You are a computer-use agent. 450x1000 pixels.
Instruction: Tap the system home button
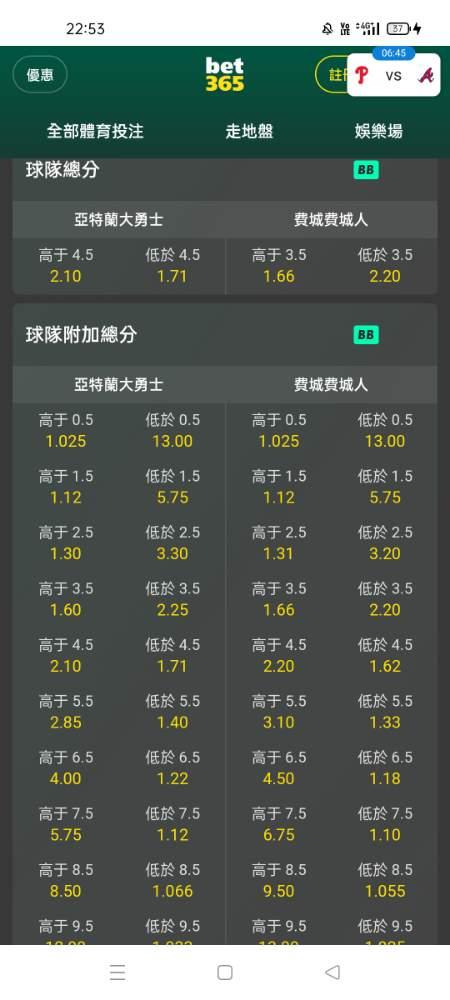(x=224, y=972)
